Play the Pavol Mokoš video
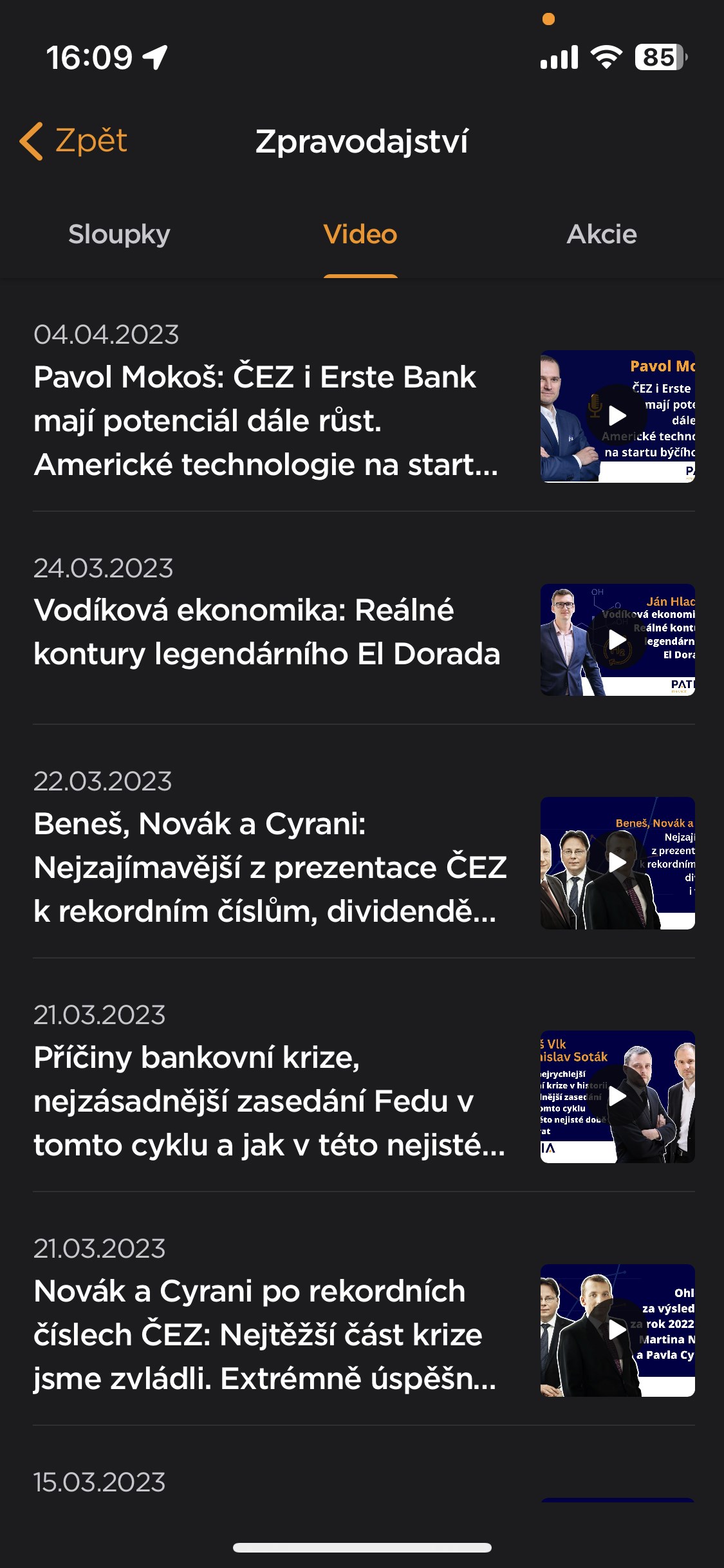724x1568 pixels. point(617,415)
